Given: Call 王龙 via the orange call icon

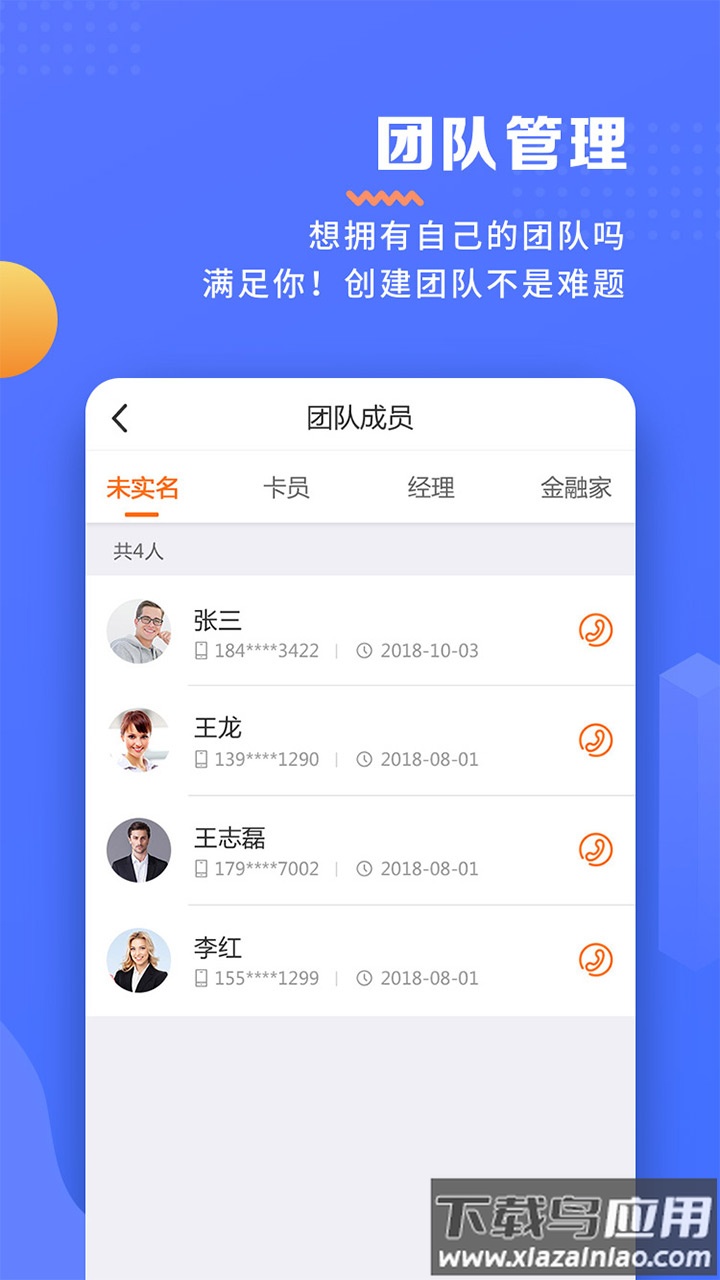Looking at the screenshot, I should click(x=595, y=740).
